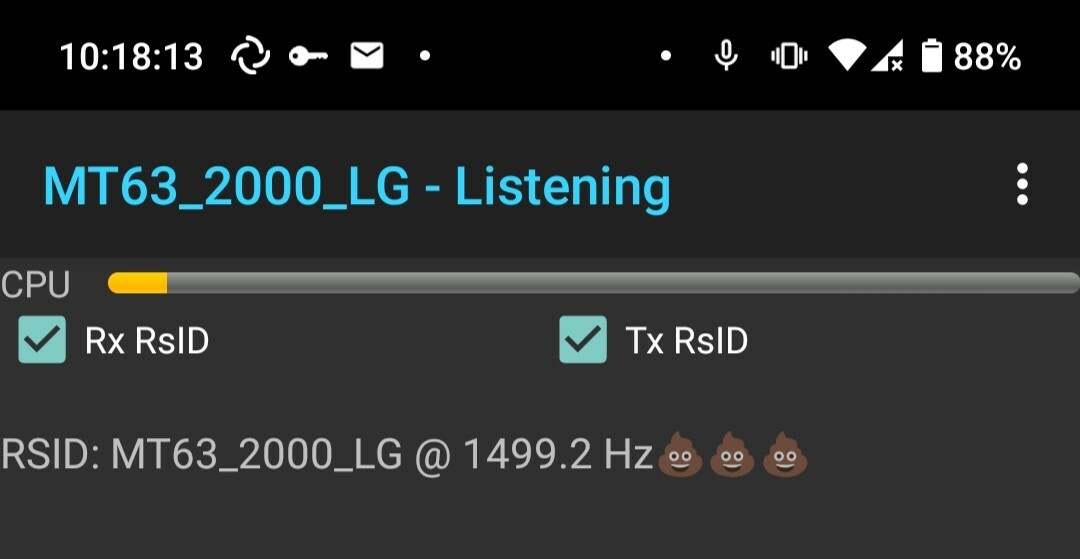Uncheck the Rx RsID checkbox
This screenshot has width=1080, height=559.
(42, 340)
